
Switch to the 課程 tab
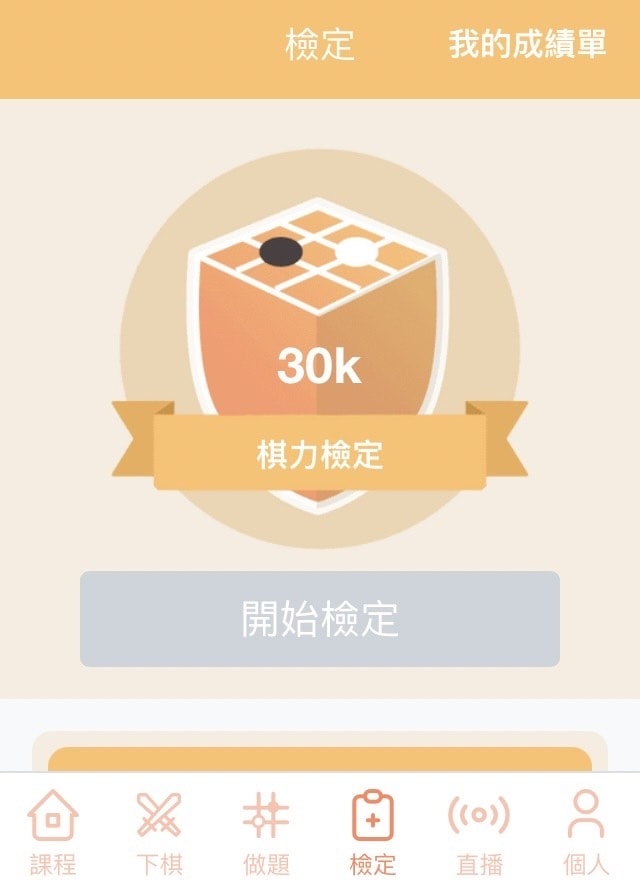53,831
